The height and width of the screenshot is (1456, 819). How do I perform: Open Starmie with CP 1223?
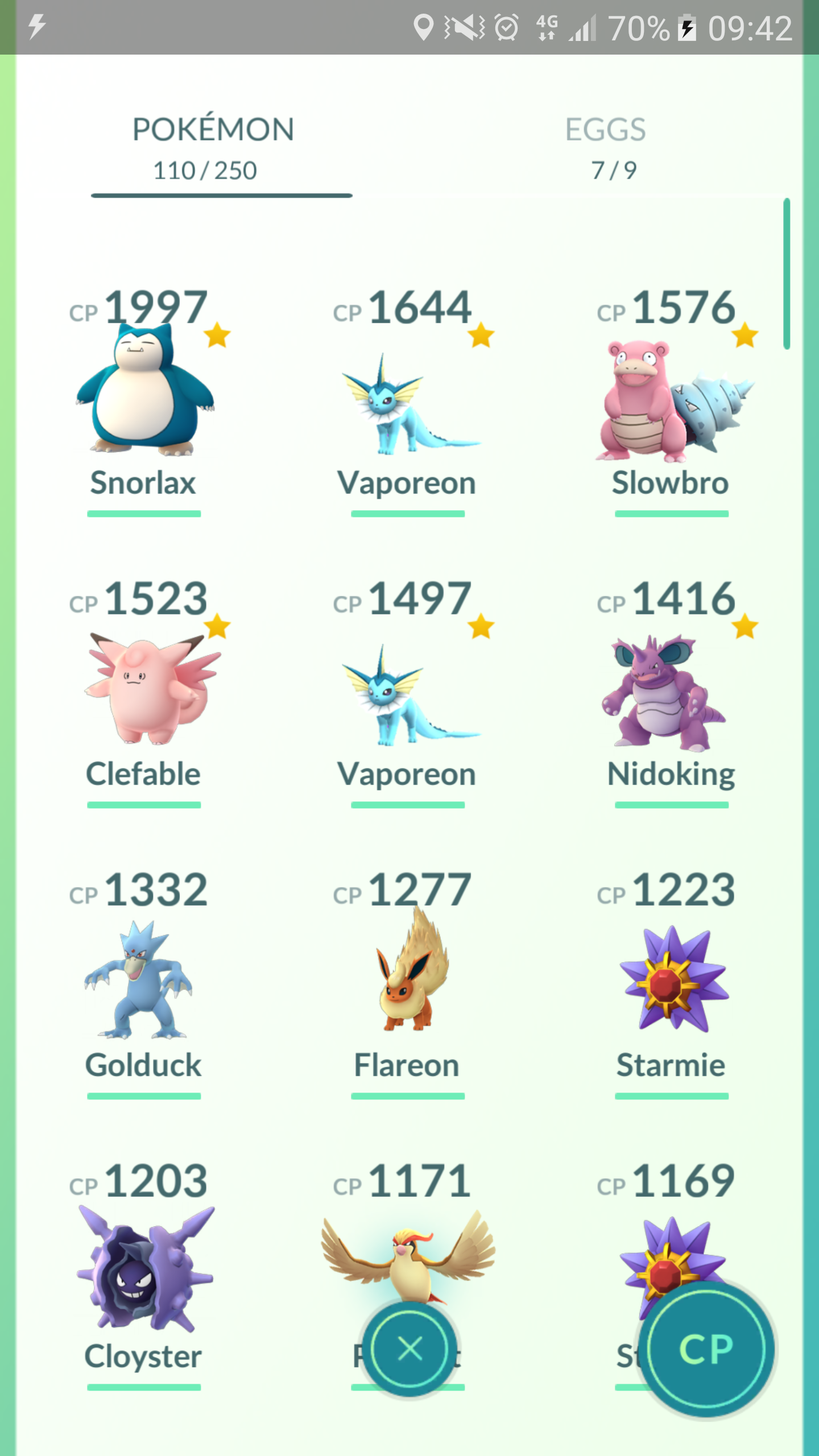pyautogui.click(x=671, y=983)
